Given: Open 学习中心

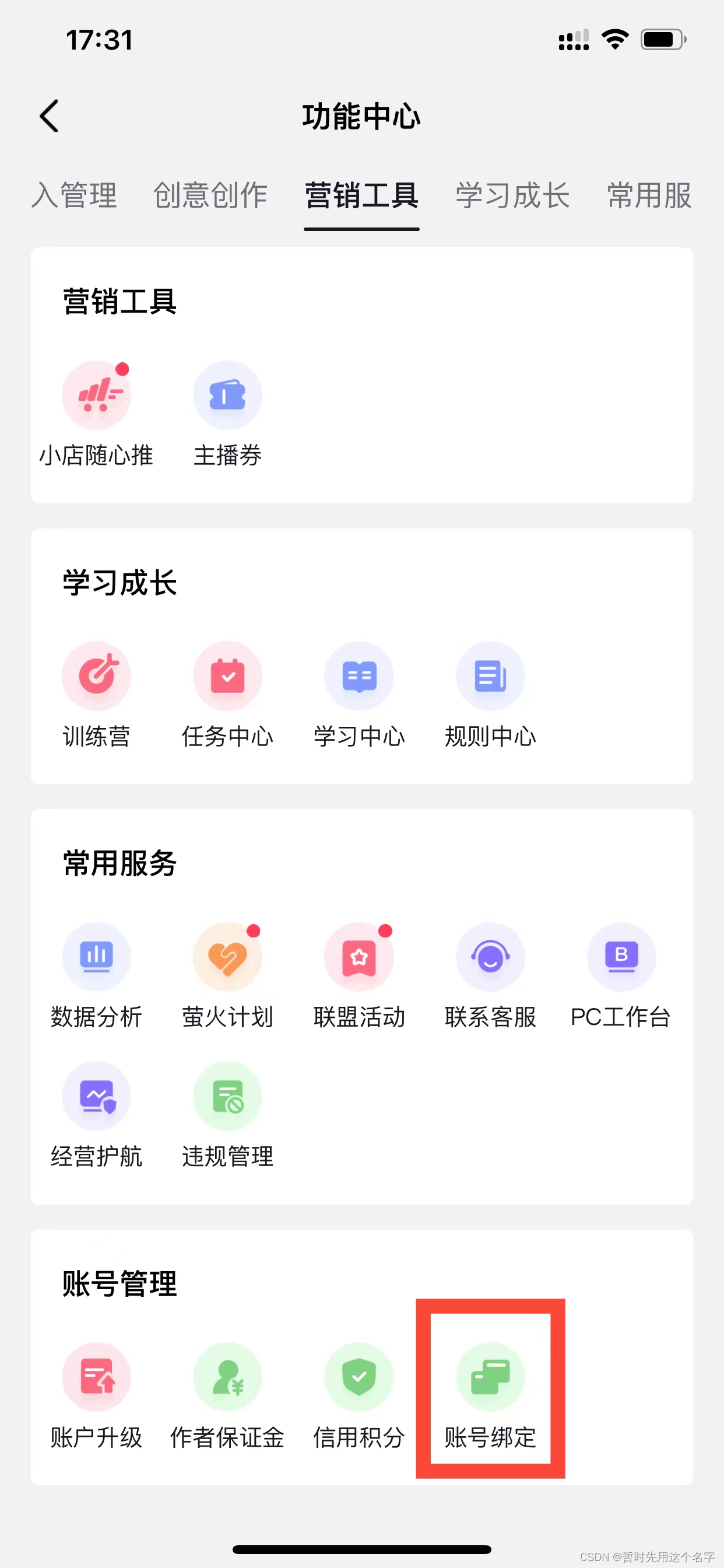Looking at the screenshot, I should pos(359,676).
